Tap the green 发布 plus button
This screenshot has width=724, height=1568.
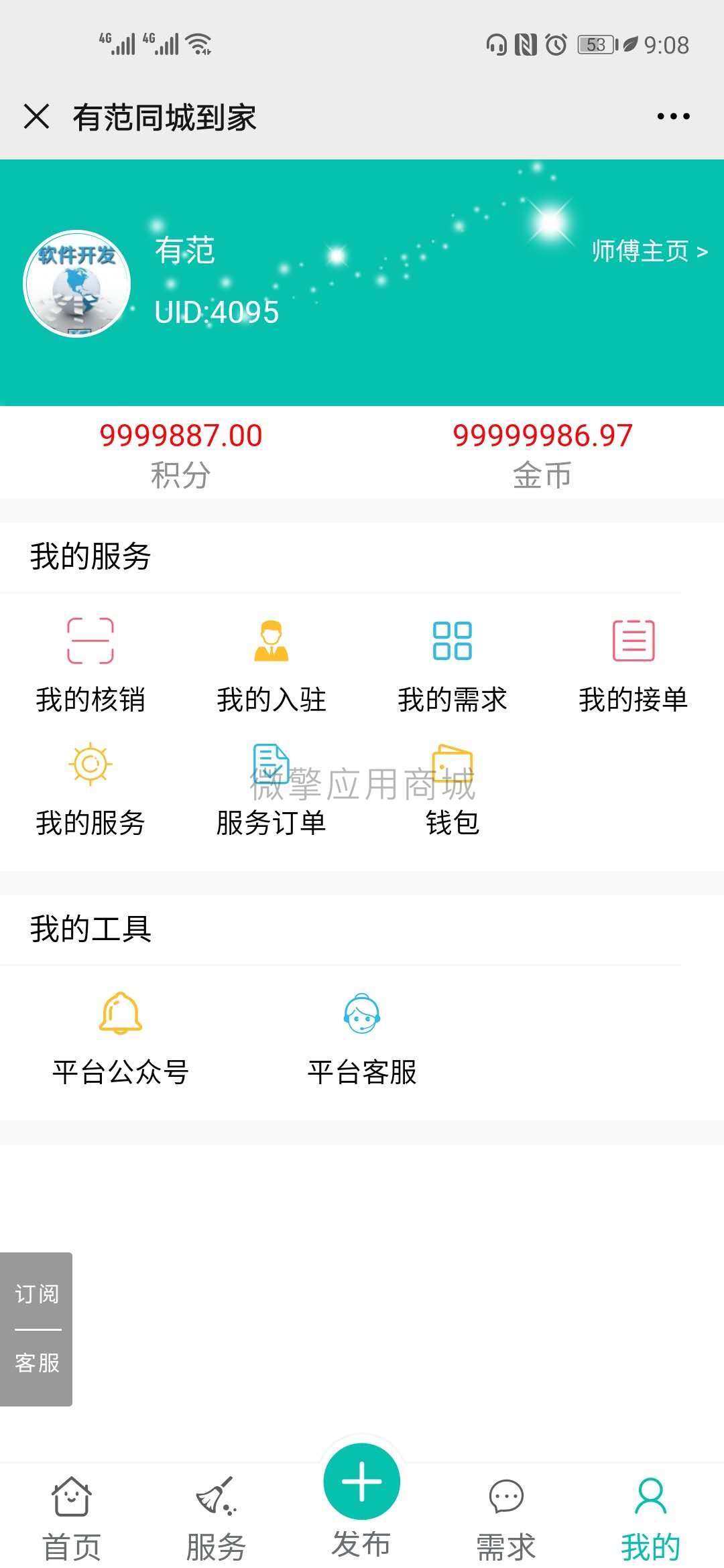362,1482
